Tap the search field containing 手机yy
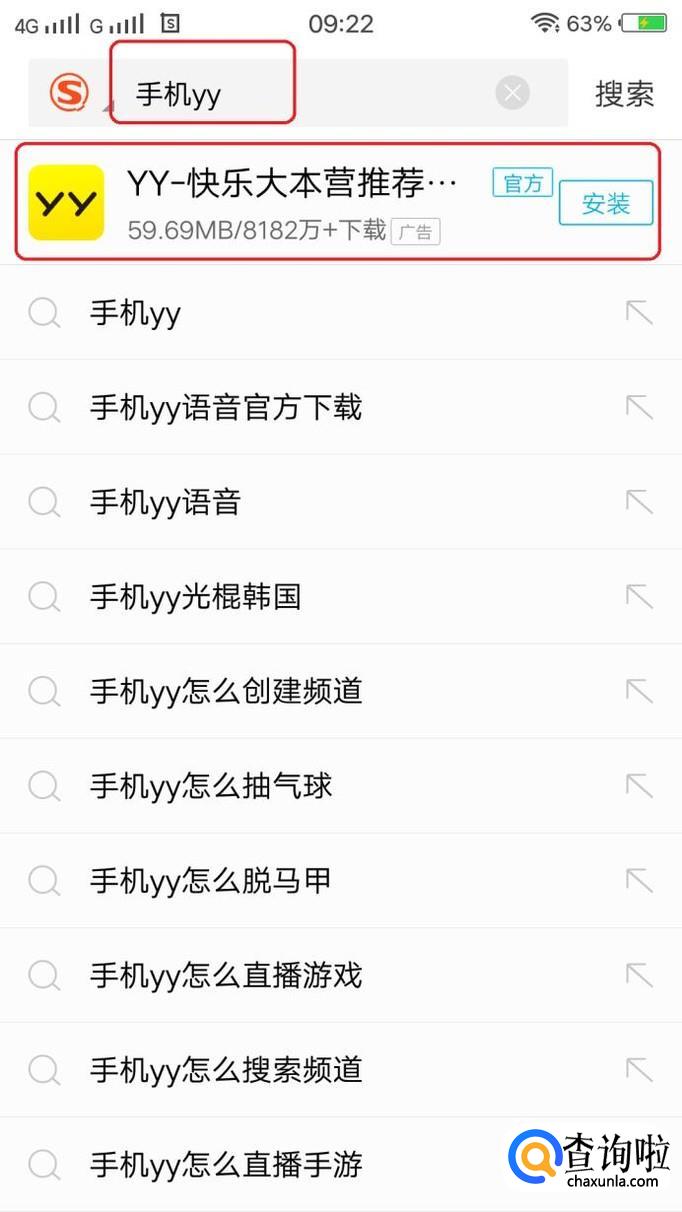This screenshot has width=682, height=1212. pos(300,94)
